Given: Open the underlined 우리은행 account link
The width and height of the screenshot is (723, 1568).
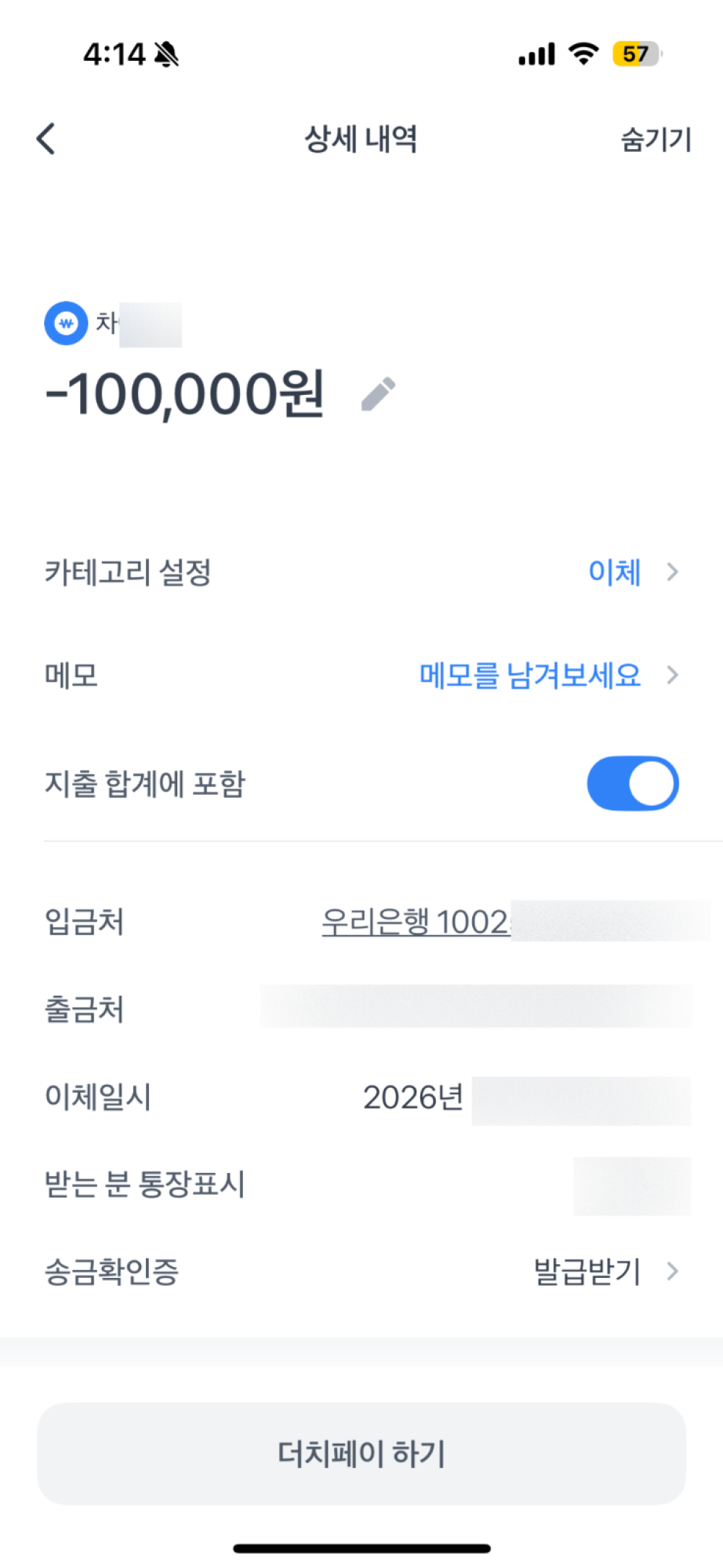Looking at the screenshot, I should click(x=416, y=922).
